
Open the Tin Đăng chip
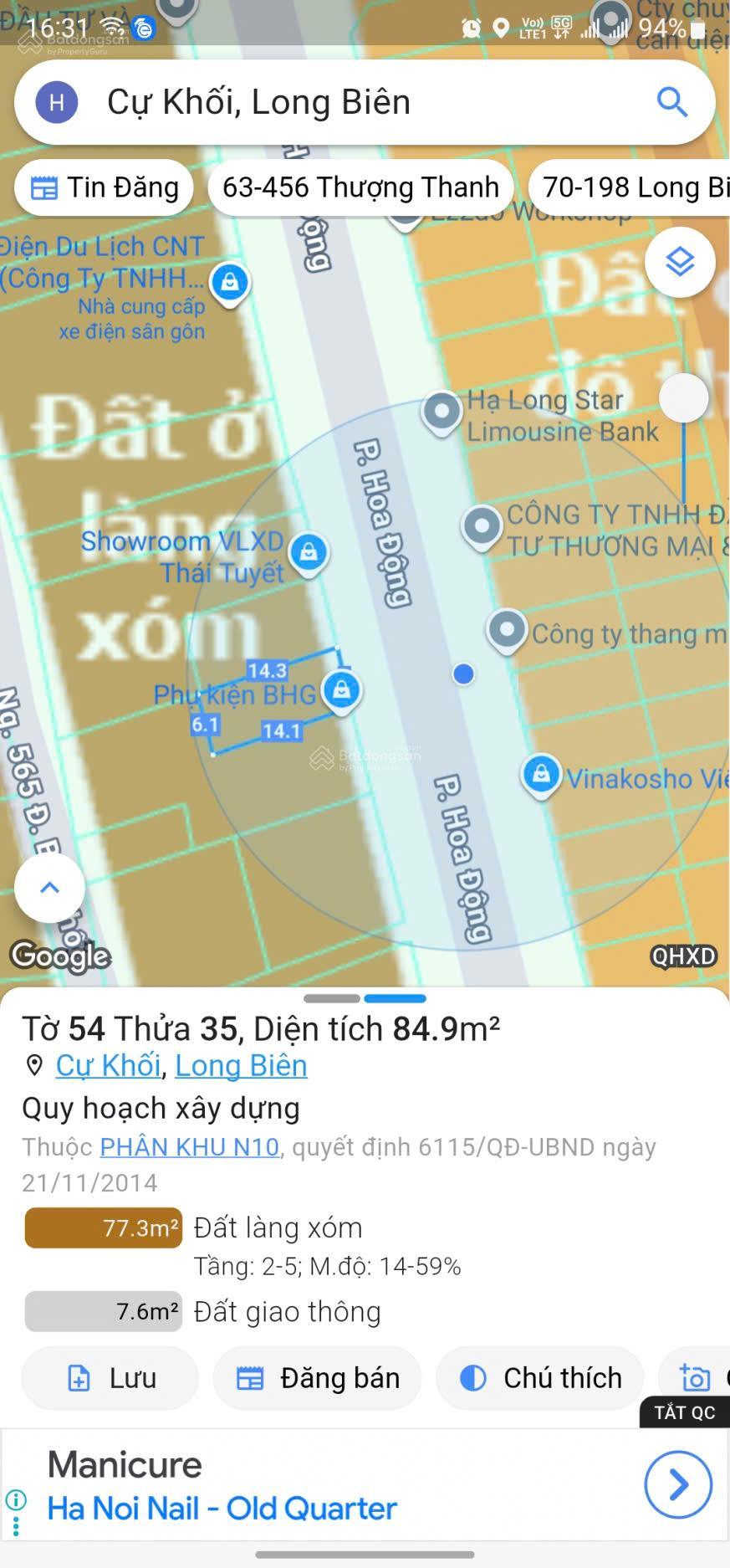click(x=105, y=187)
